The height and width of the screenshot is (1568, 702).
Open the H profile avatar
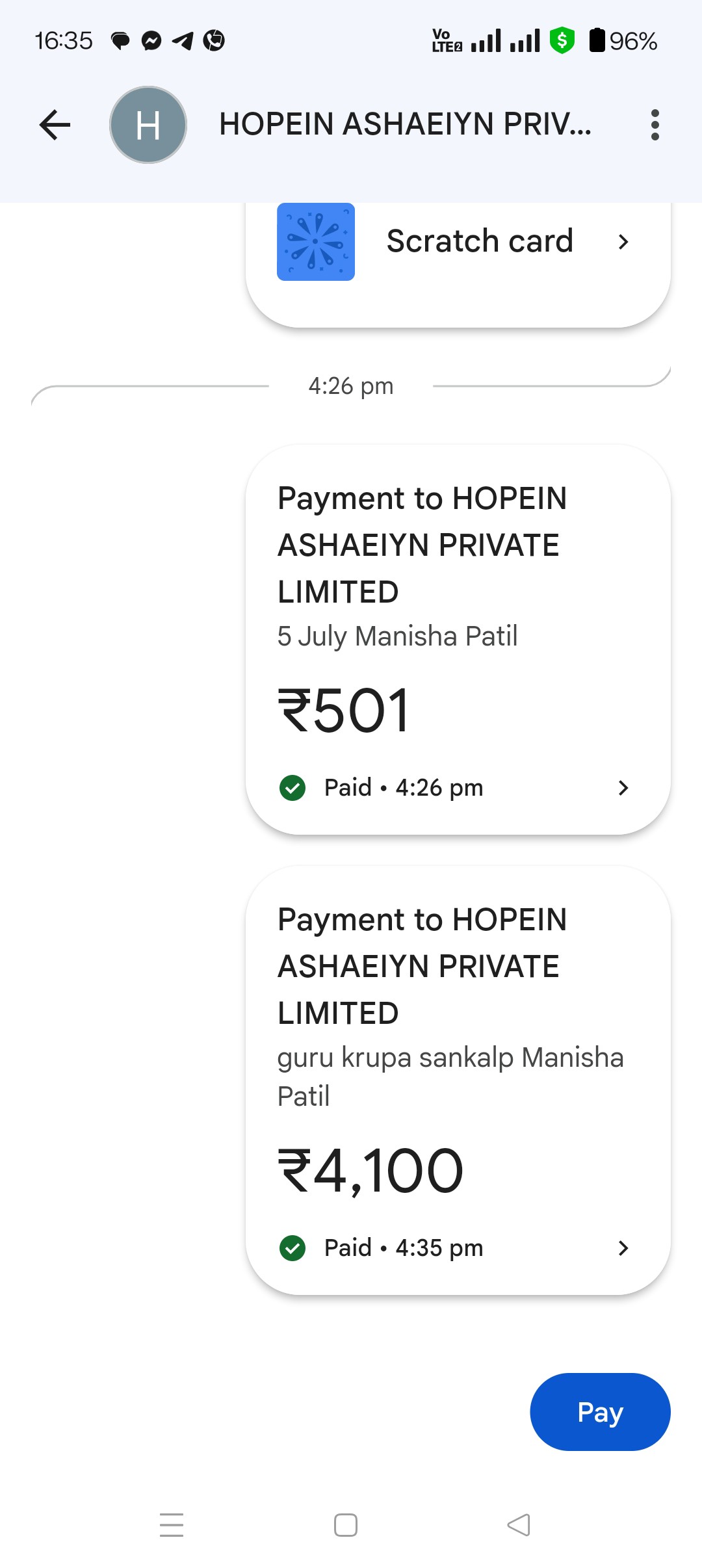tap(148, 125)
